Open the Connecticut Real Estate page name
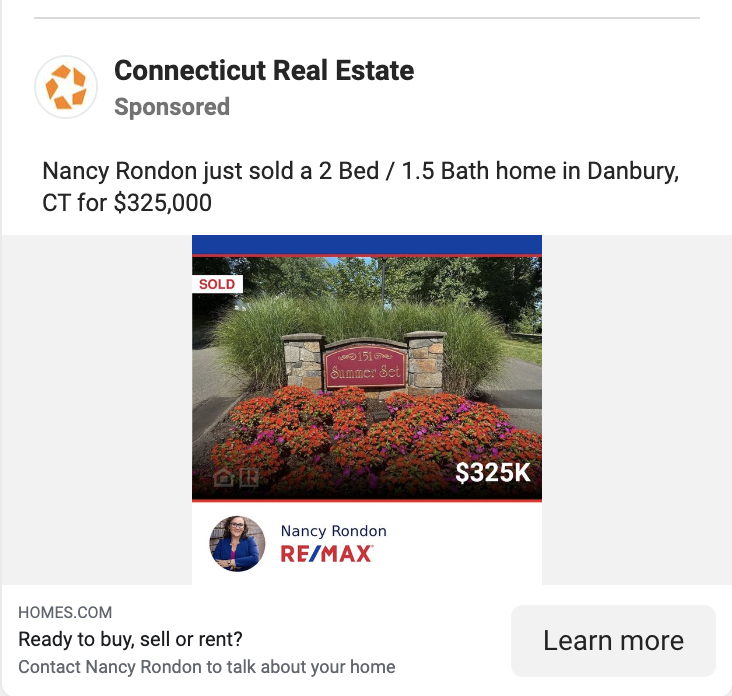 click(264, 71)
